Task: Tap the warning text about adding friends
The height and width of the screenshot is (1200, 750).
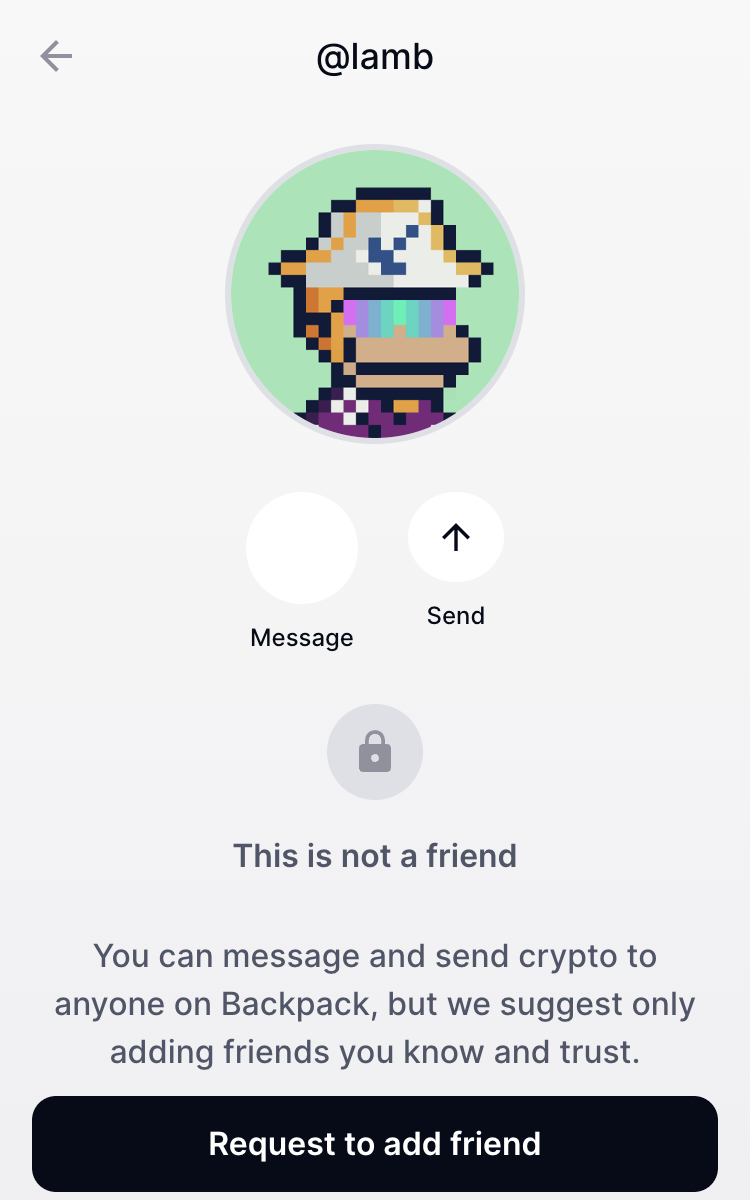Action: tap(375, 1003)
